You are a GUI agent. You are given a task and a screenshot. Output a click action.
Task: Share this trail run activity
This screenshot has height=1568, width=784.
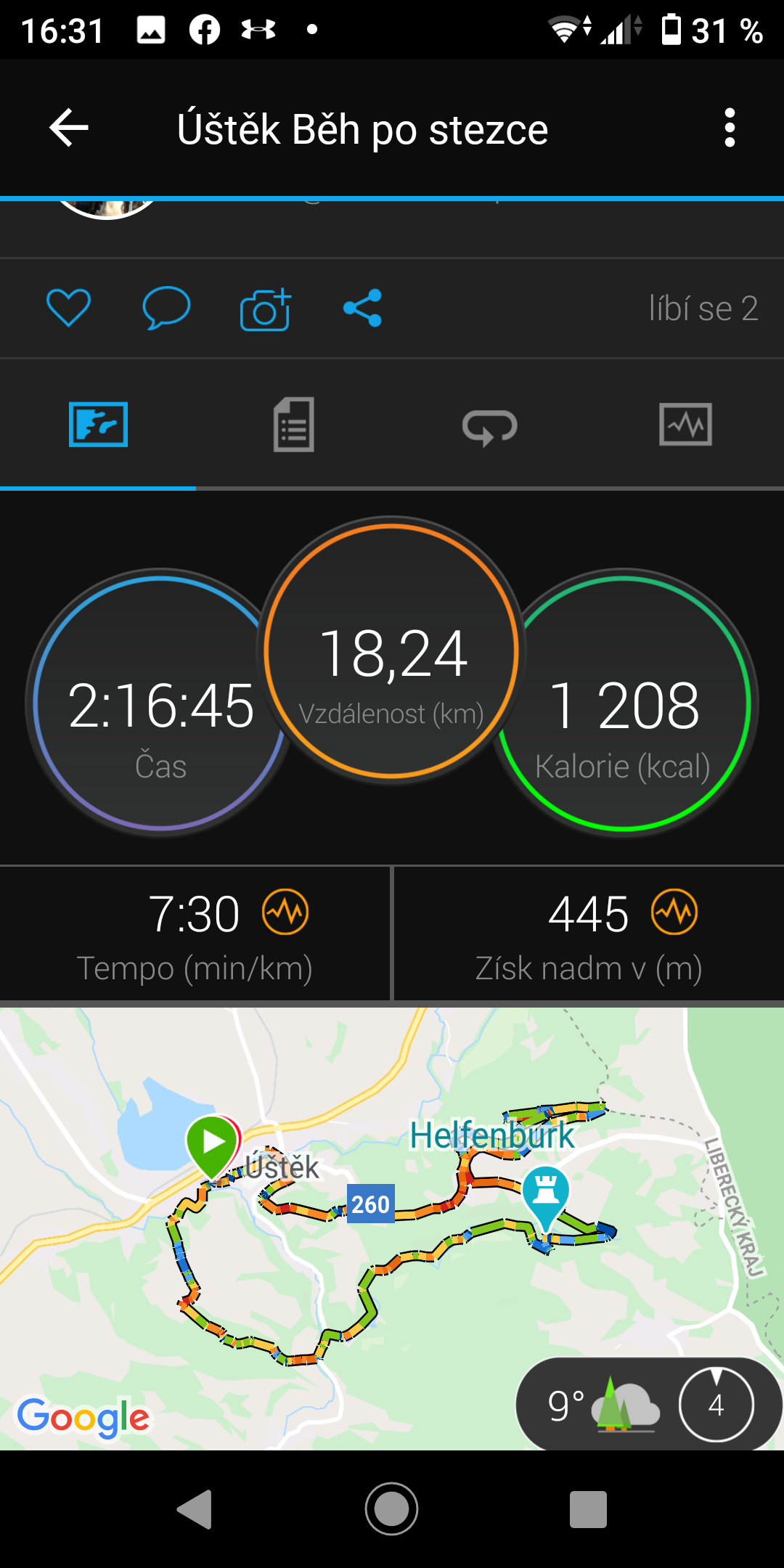click(x=363, y=308)
